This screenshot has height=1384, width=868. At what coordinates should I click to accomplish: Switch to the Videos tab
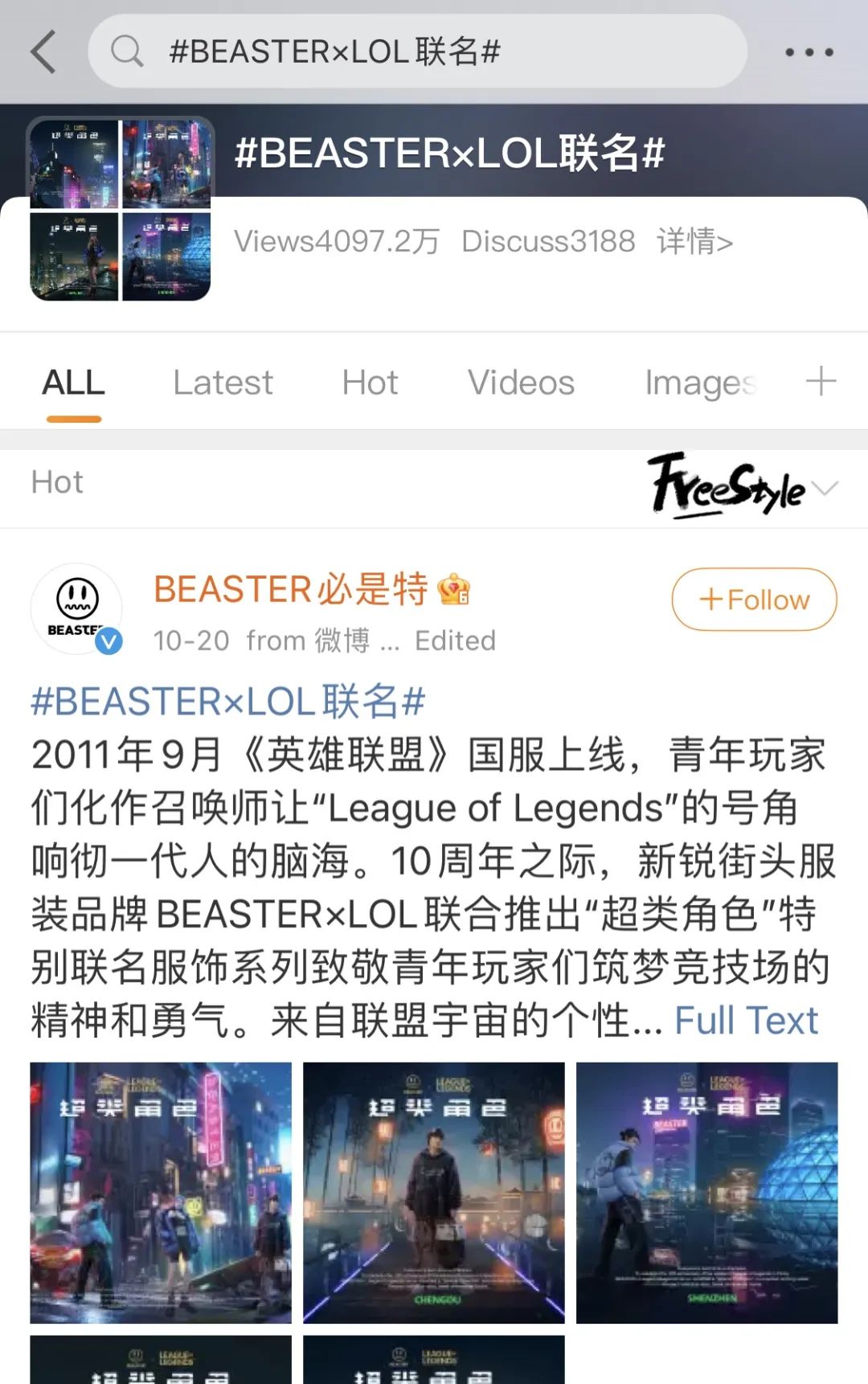[x=521, y=383]
